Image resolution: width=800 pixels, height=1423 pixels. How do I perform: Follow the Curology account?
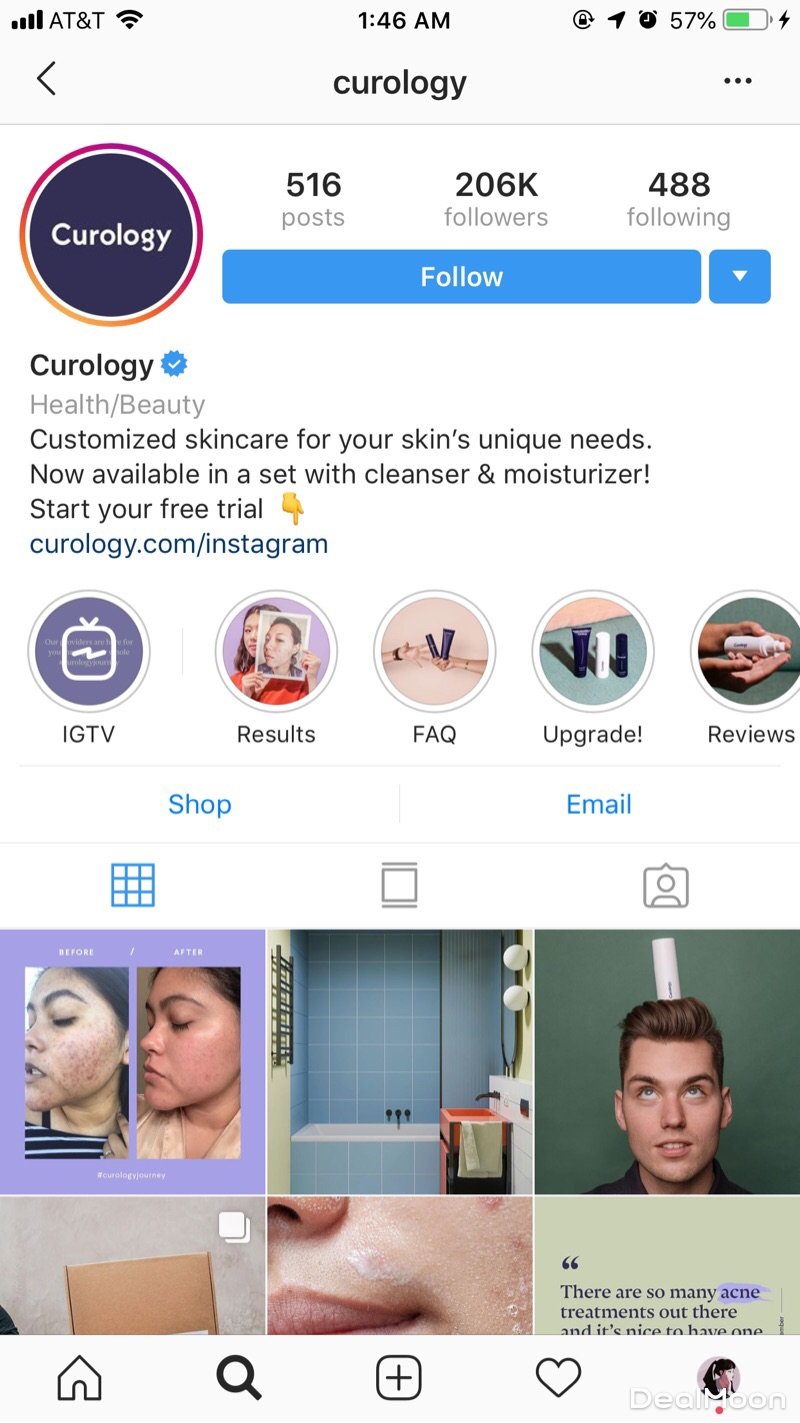(x=461, y=277)
